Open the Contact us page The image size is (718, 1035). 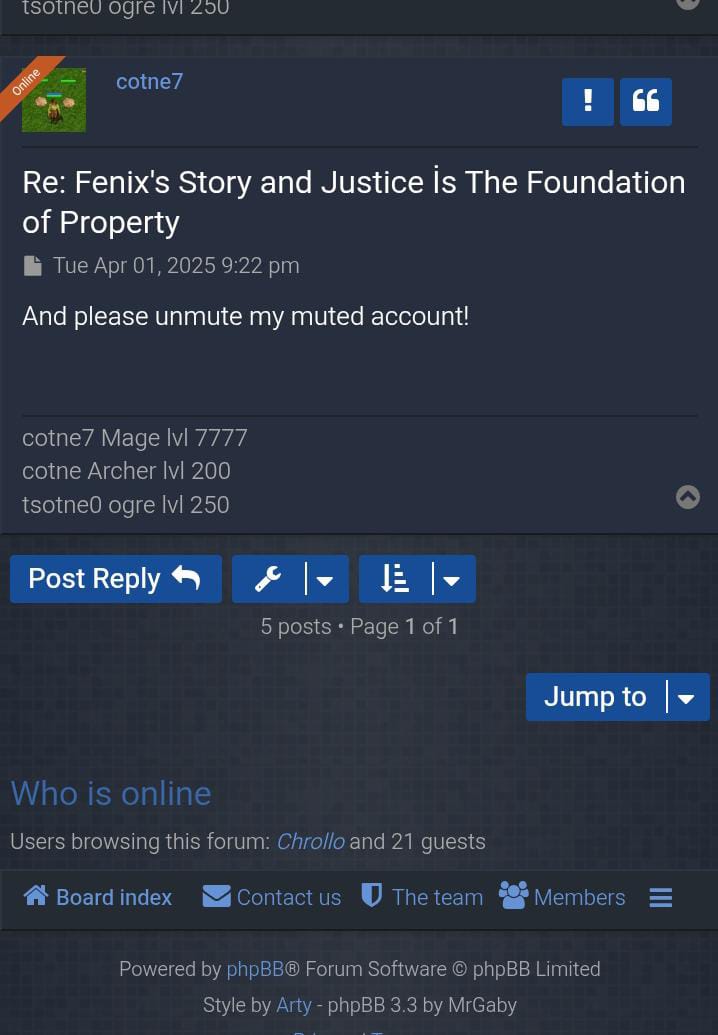pyautogui.click(x=272, y=897)
